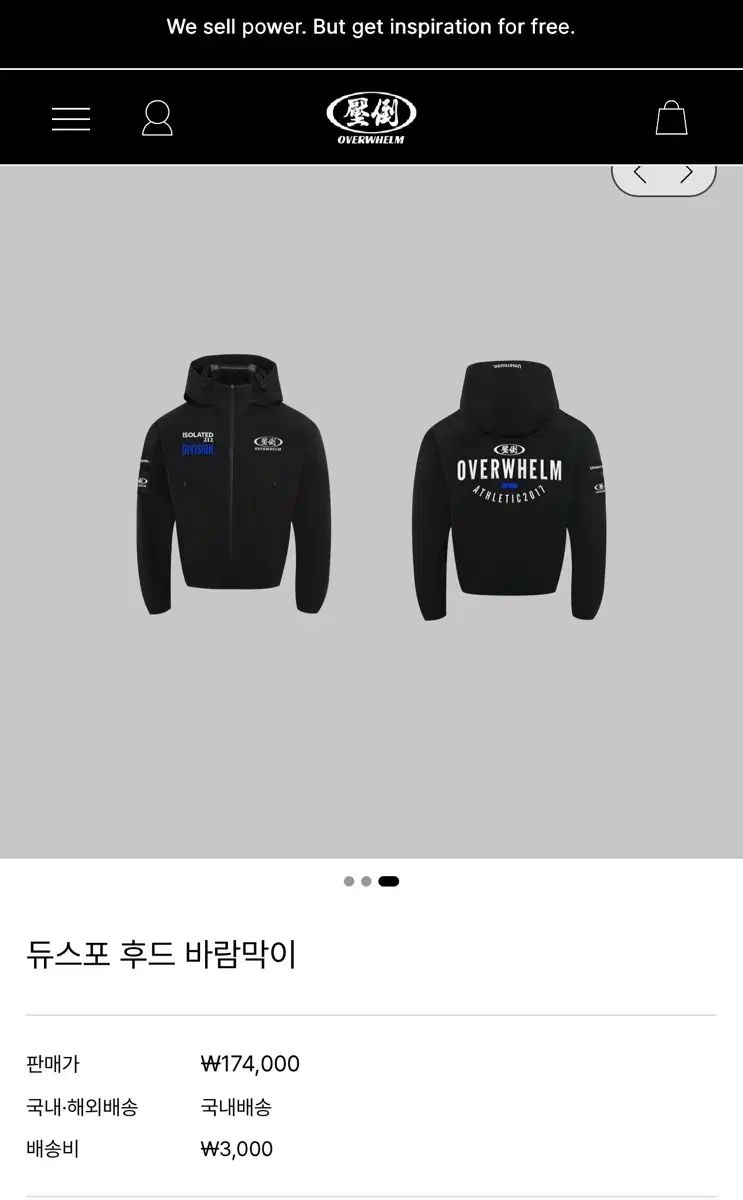View the black windbreaker product image
This screenshot has width=743, height=1200.
click(371, 490)
